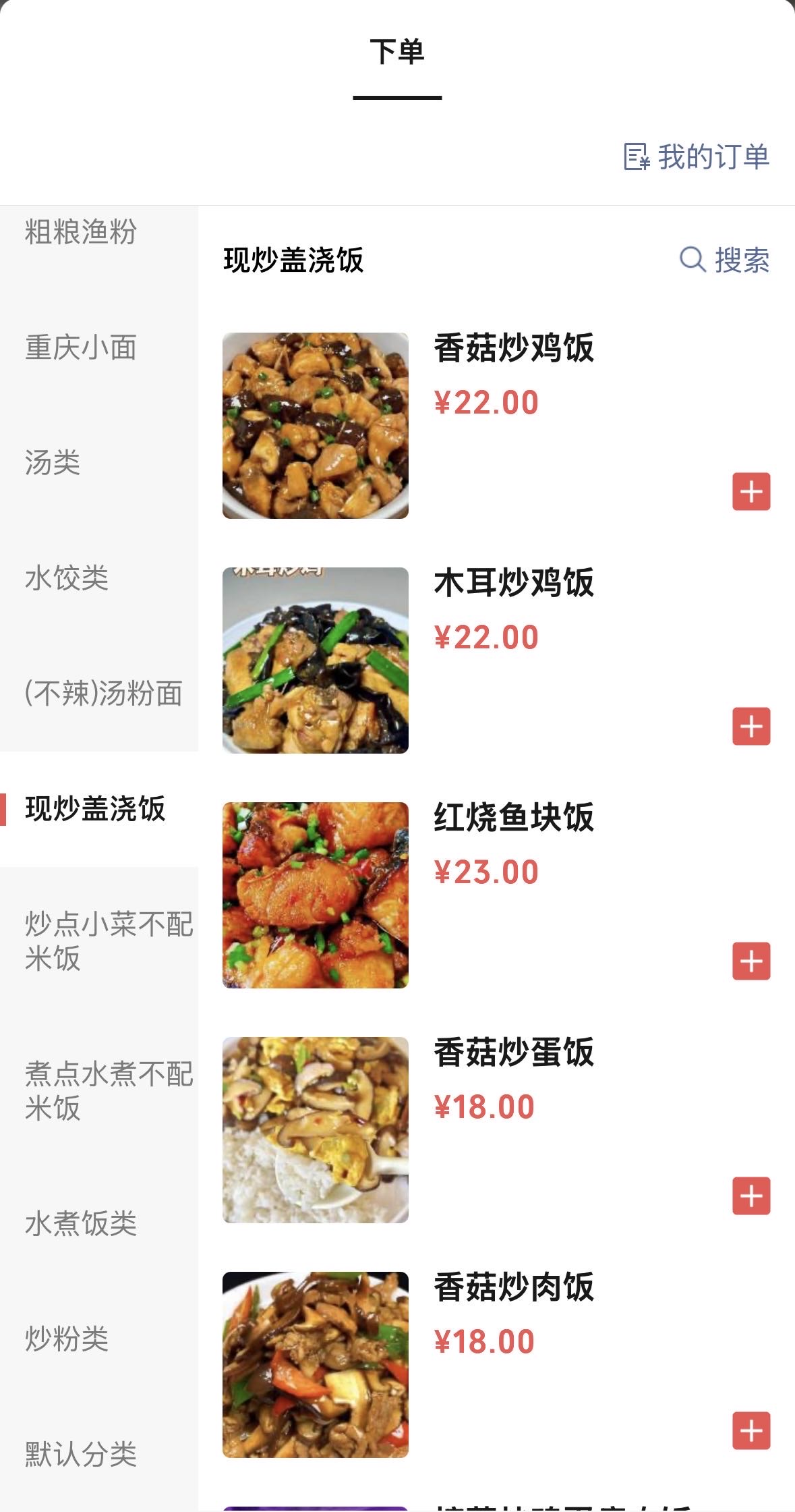Open 我的订单 (my orders)

click(x=697, y=157)
